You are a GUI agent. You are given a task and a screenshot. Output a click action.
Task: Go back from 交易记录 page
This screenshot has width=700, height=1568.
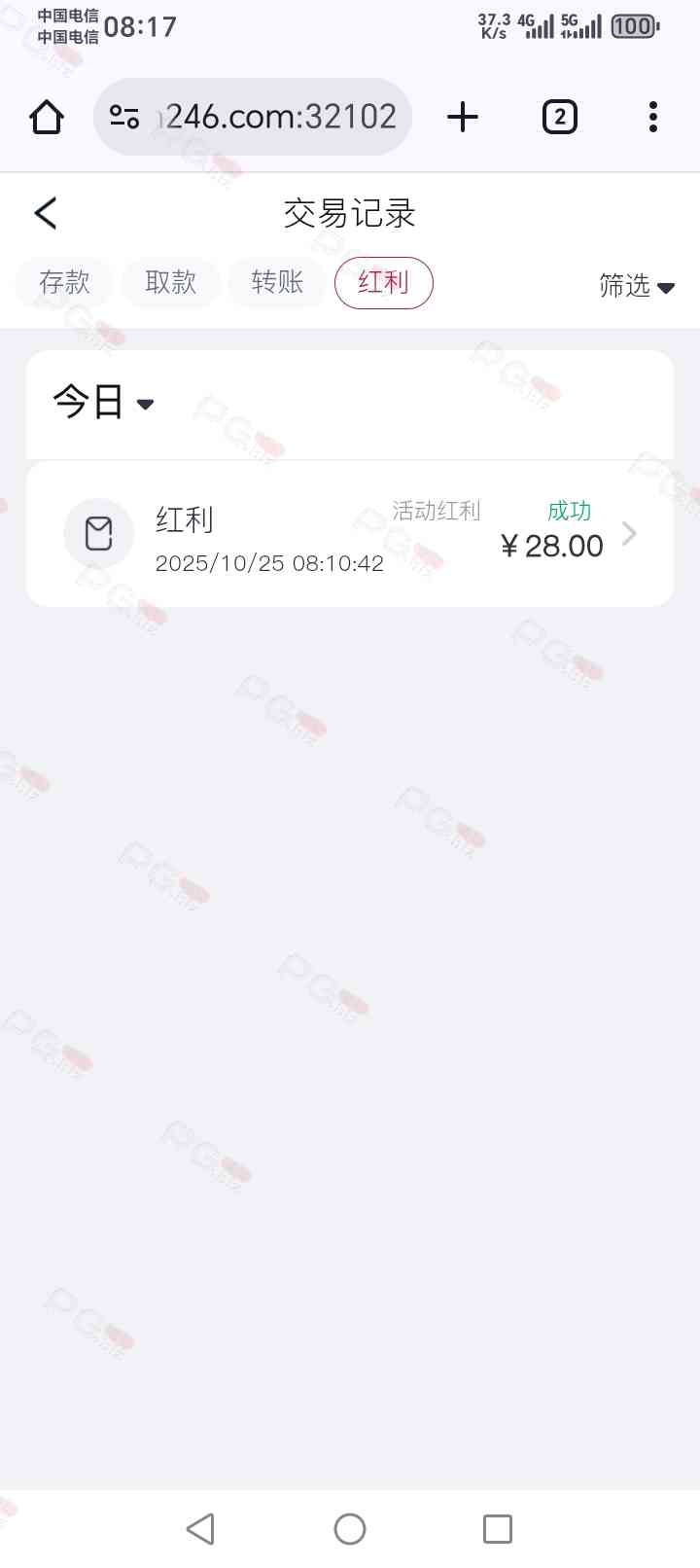46,213
